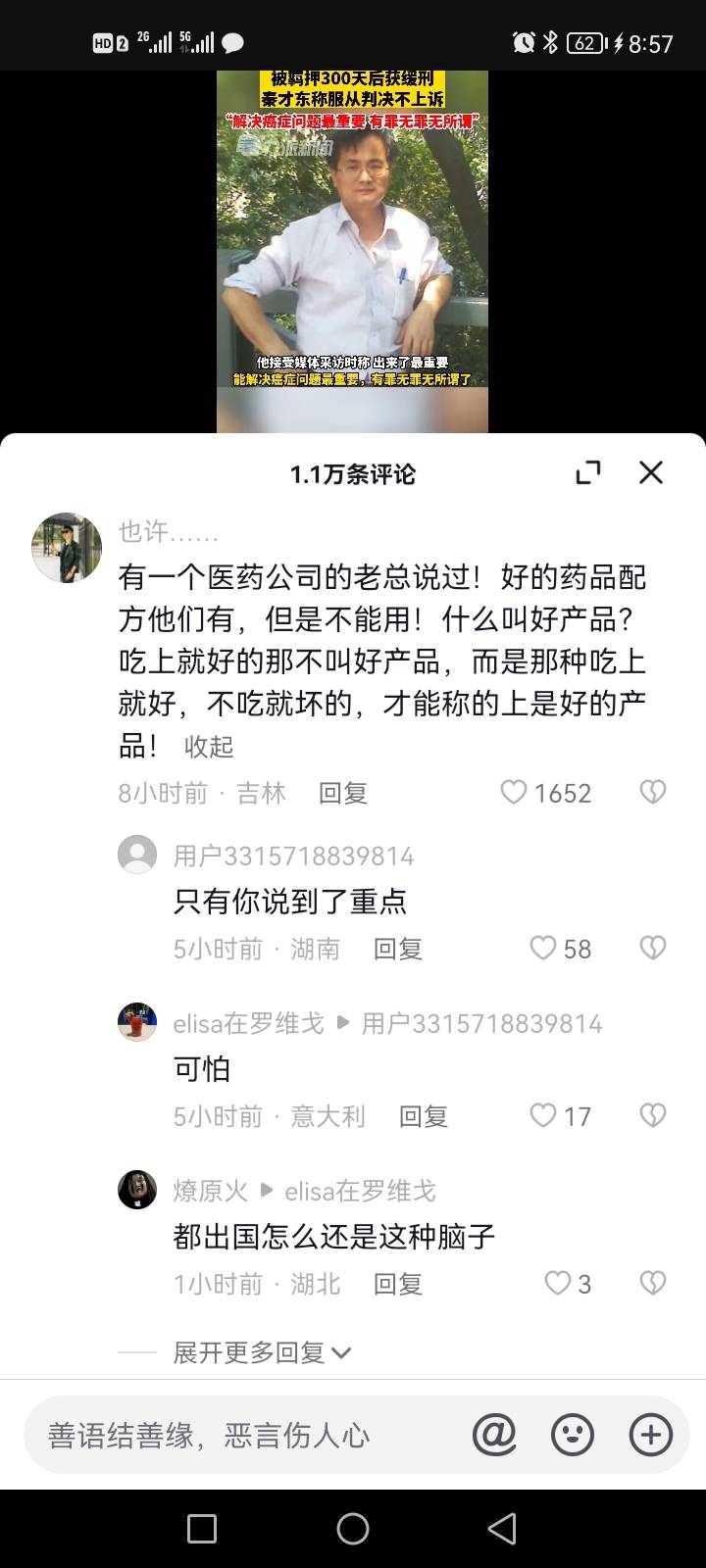Screen dimensions: 706x1568
Task: Close the comments panel
Action: point(651,472)
